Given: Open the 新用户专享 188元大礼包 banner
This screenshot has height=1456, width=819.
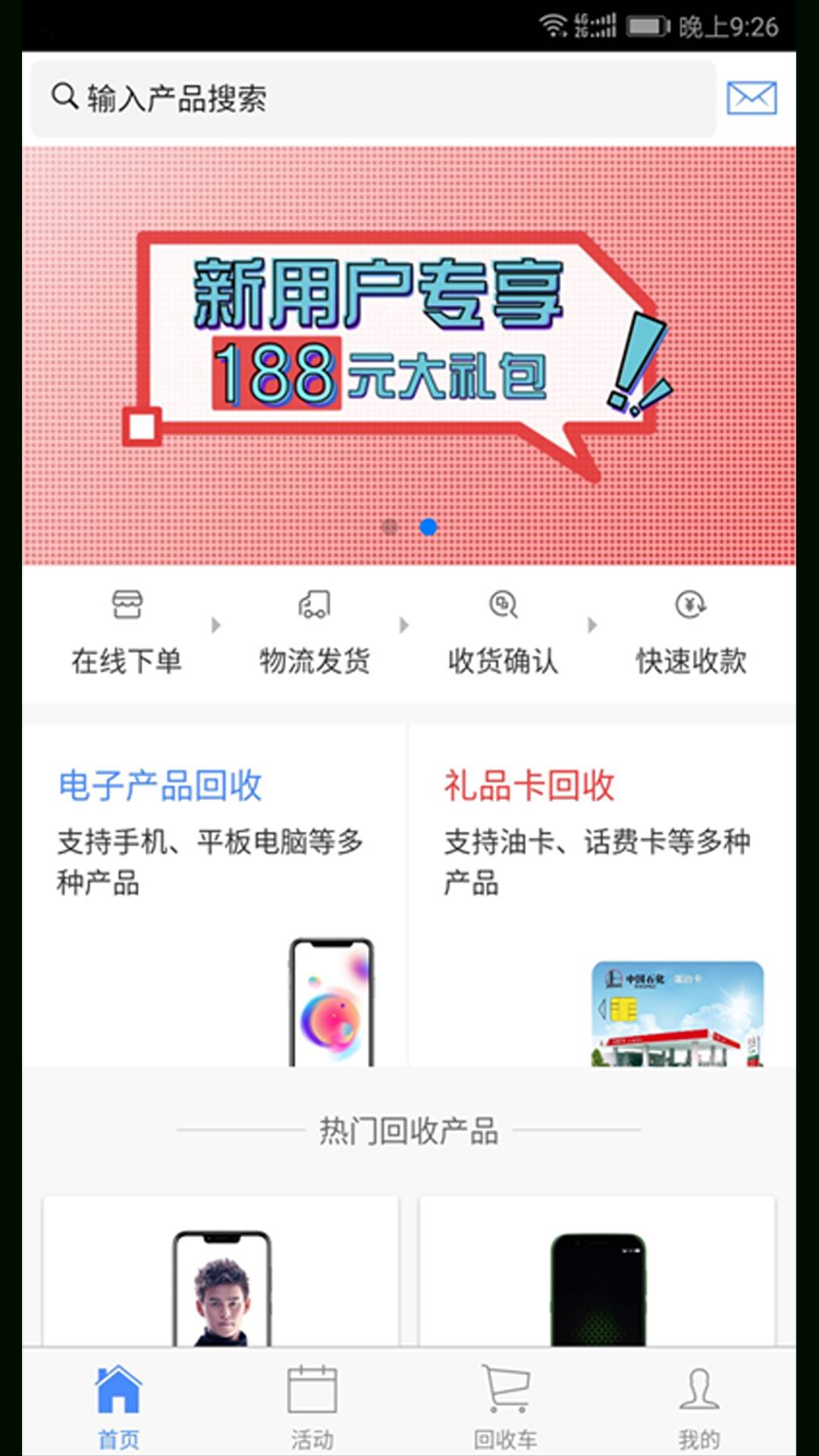Looking at the screenshot, I should click(x=409, y=355).
